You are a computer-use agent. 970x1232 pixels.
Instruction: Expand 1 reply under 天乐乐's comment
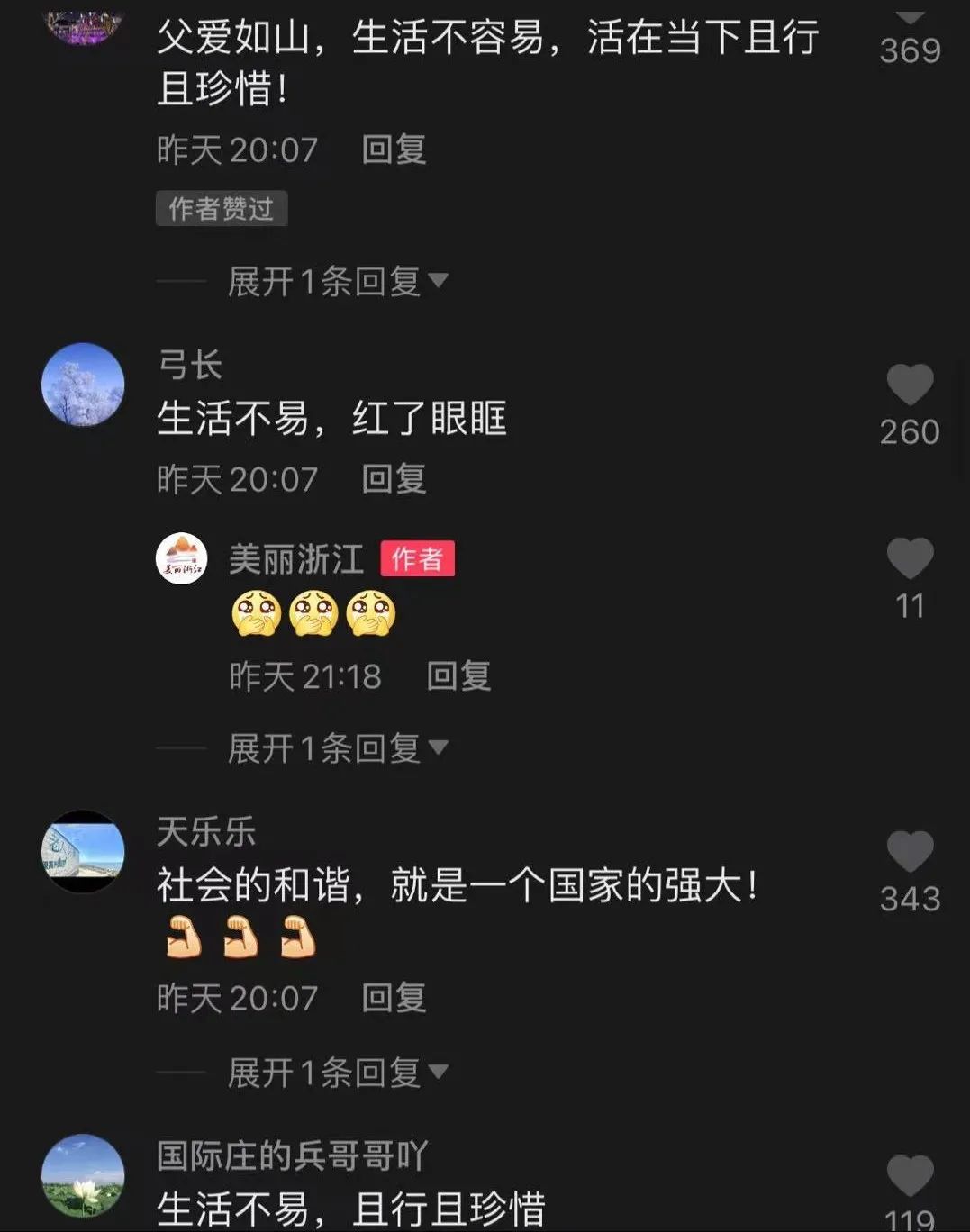point(337,1073)
